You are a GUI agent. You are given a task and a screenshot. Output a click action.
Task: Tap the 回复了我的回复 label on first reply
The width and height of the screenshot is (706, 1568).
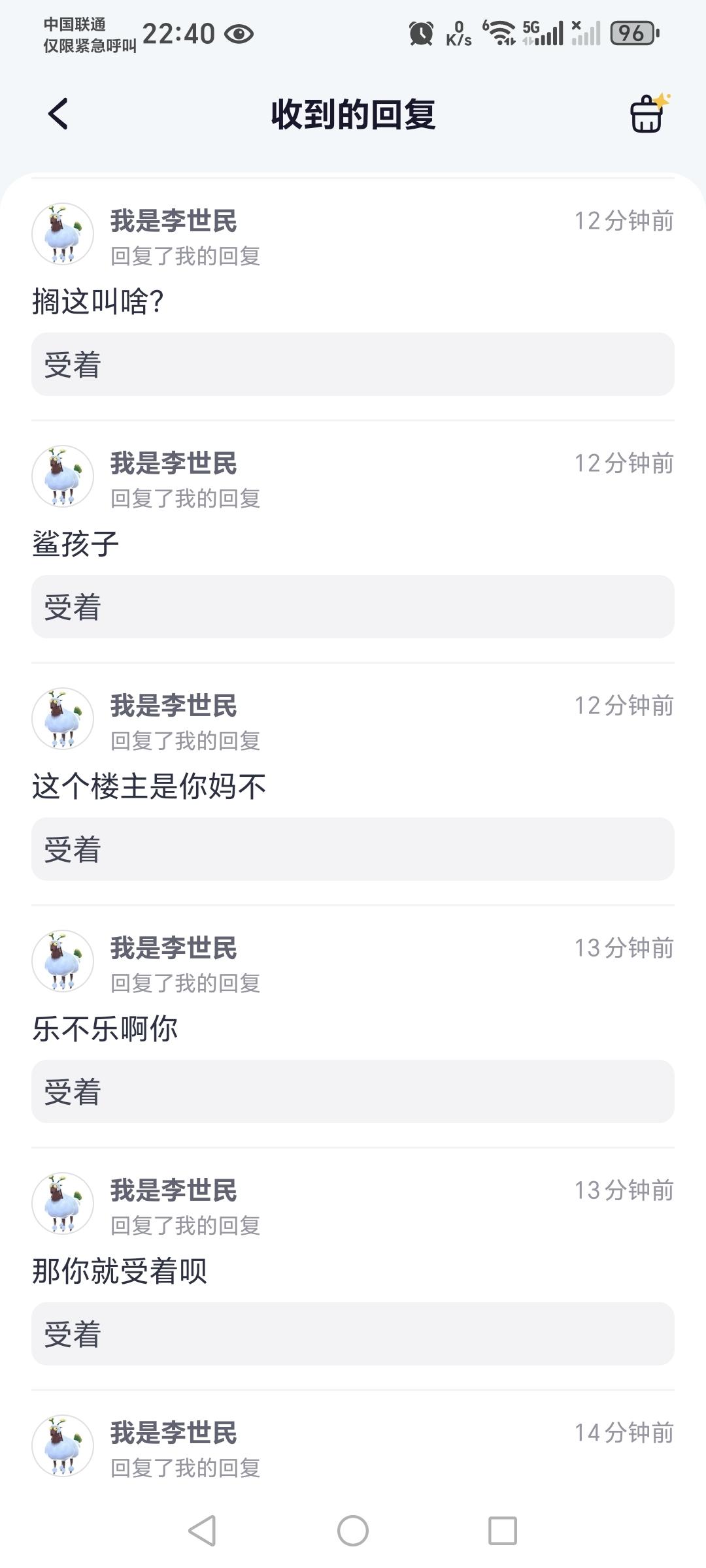click(x=185, y=258)
